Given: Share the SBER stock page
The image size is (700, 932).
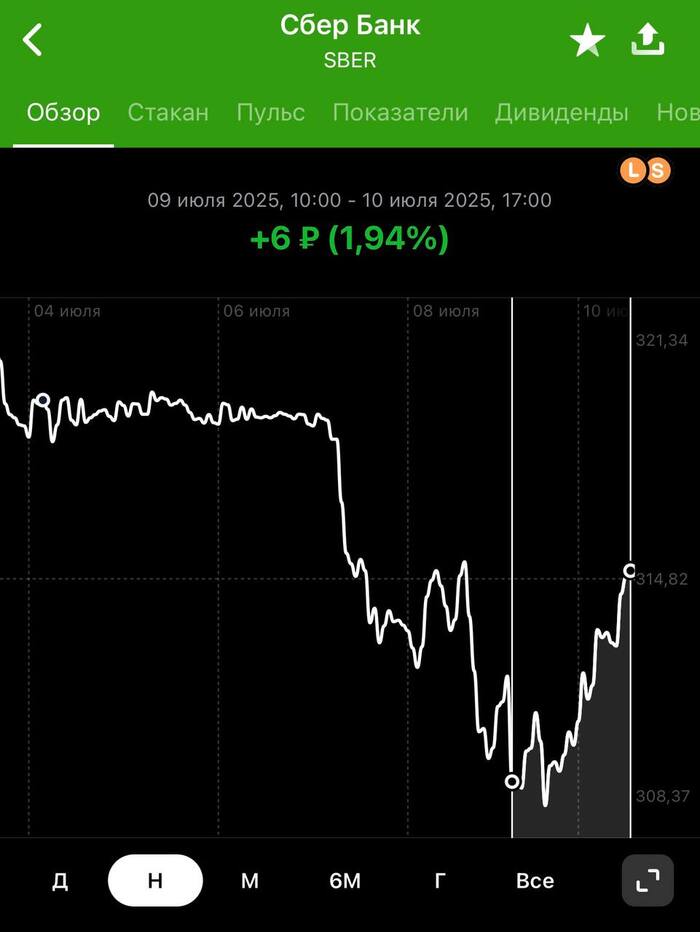Looking at the screenshot, I should [648, 40].
